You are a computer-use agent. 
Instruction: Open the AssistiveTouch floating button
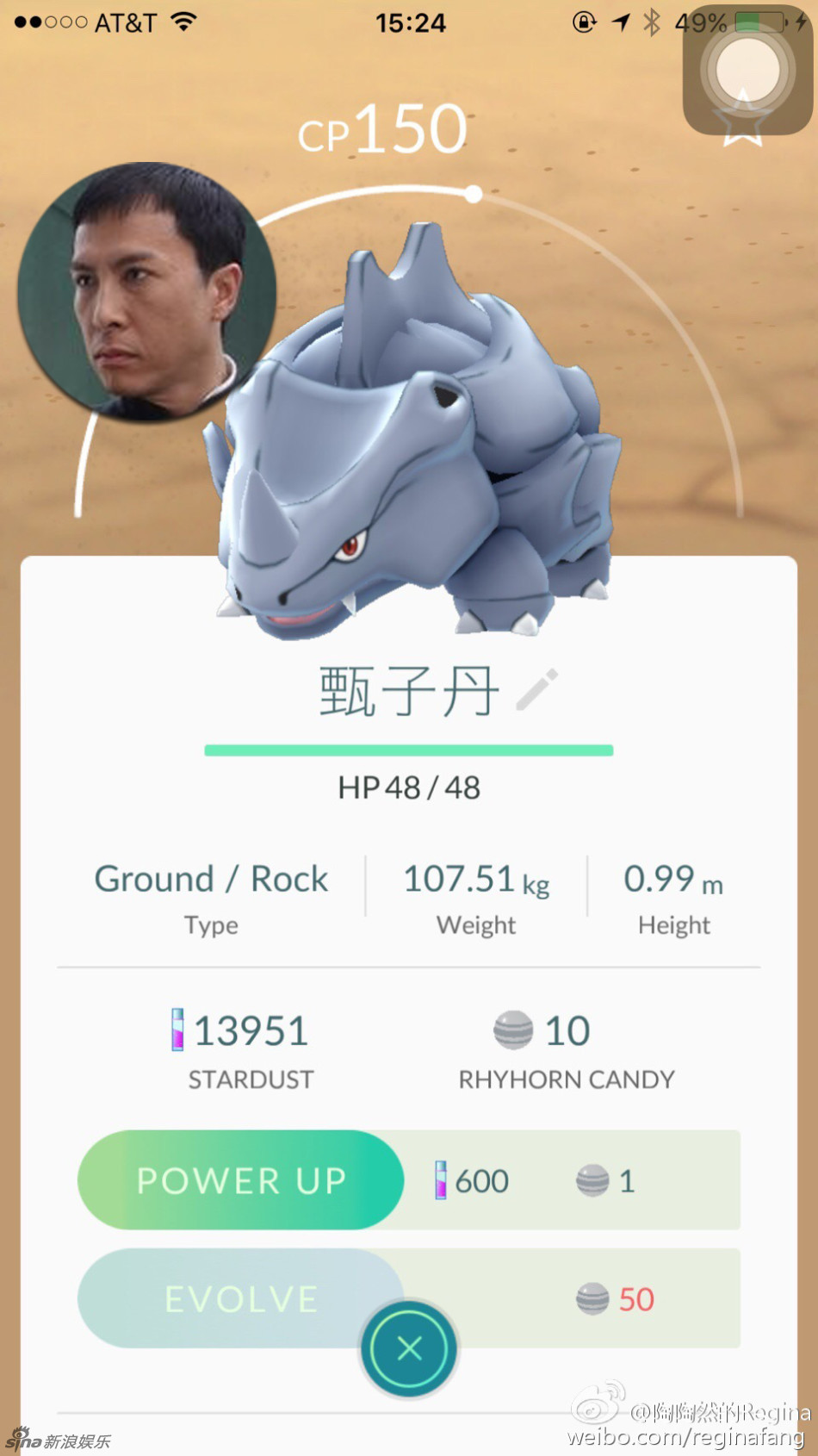[747, 71]
